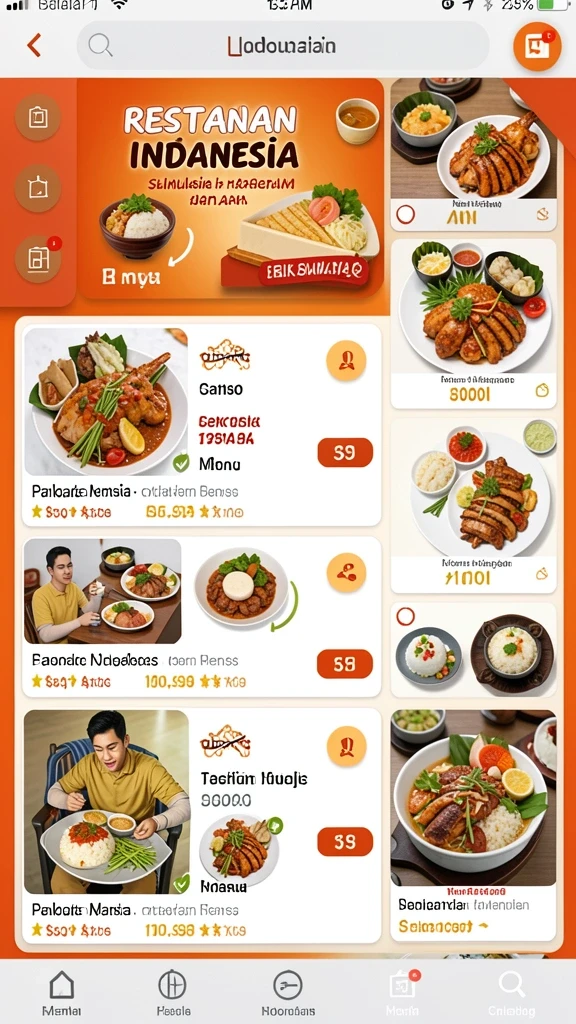The height and width of the screenshot is (1024, 576).
Task: Tap the red button on the promo banner
Action: (313, 270)
